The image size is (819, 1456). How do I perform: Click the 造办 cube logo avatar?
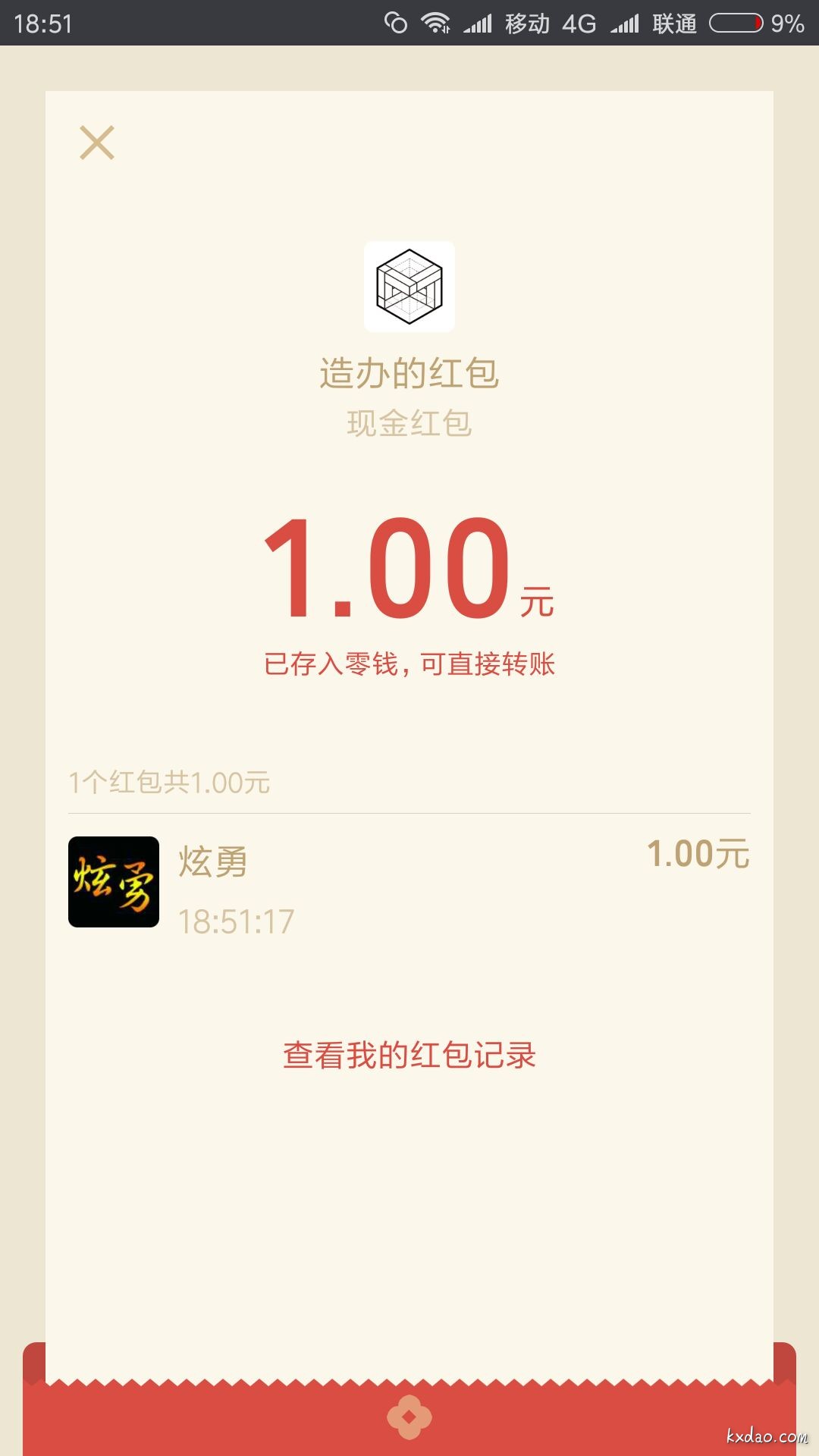pos(409,286)
